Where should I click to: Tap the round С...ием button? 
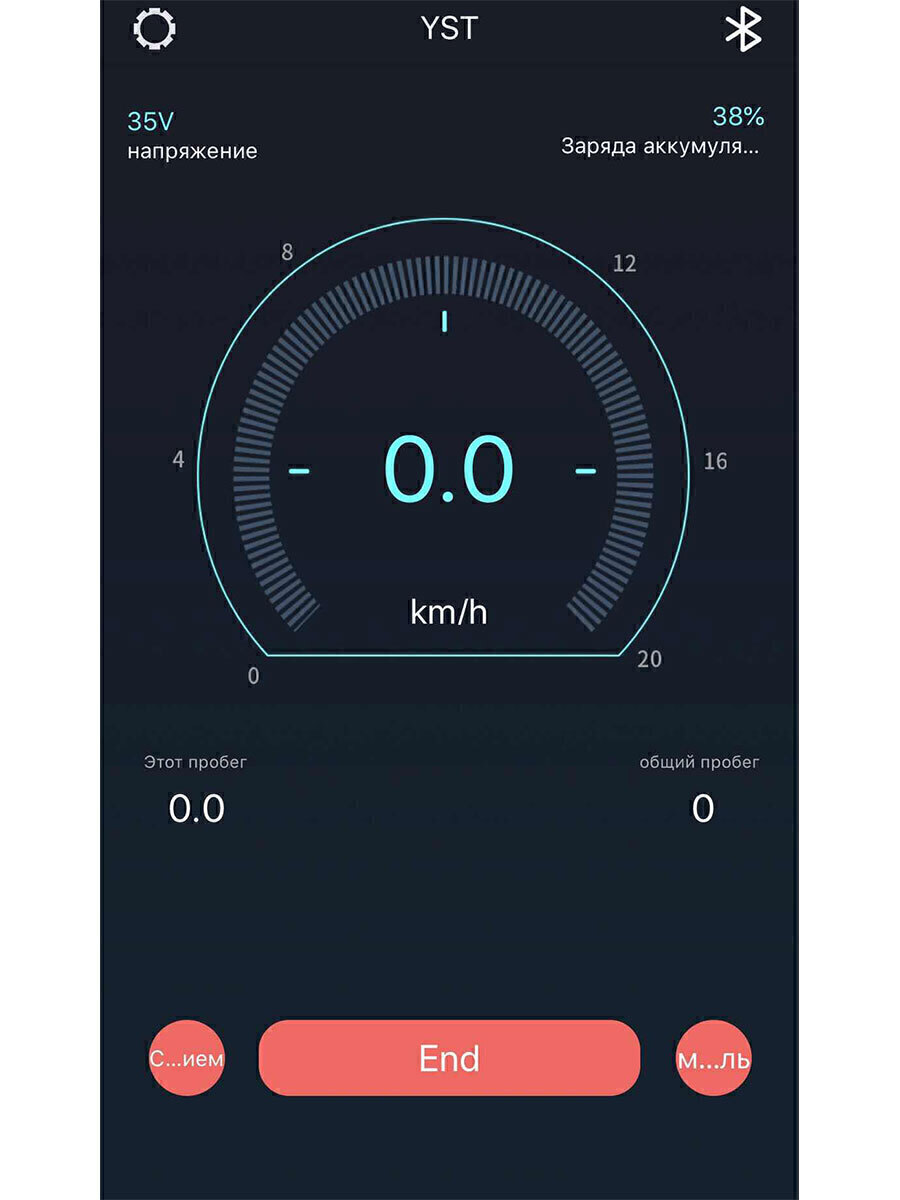(x=187, y=1058)
